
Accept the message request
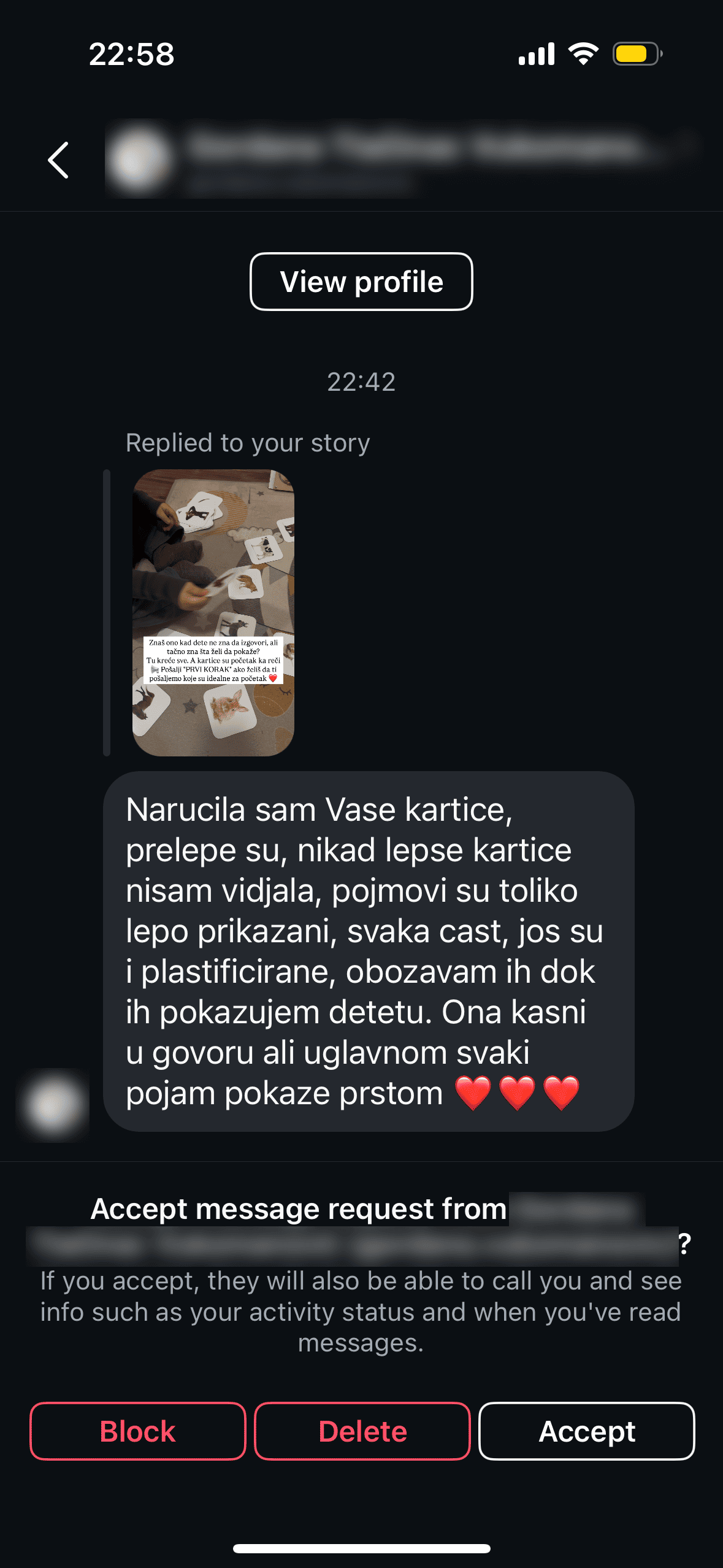click(586, 1431)
